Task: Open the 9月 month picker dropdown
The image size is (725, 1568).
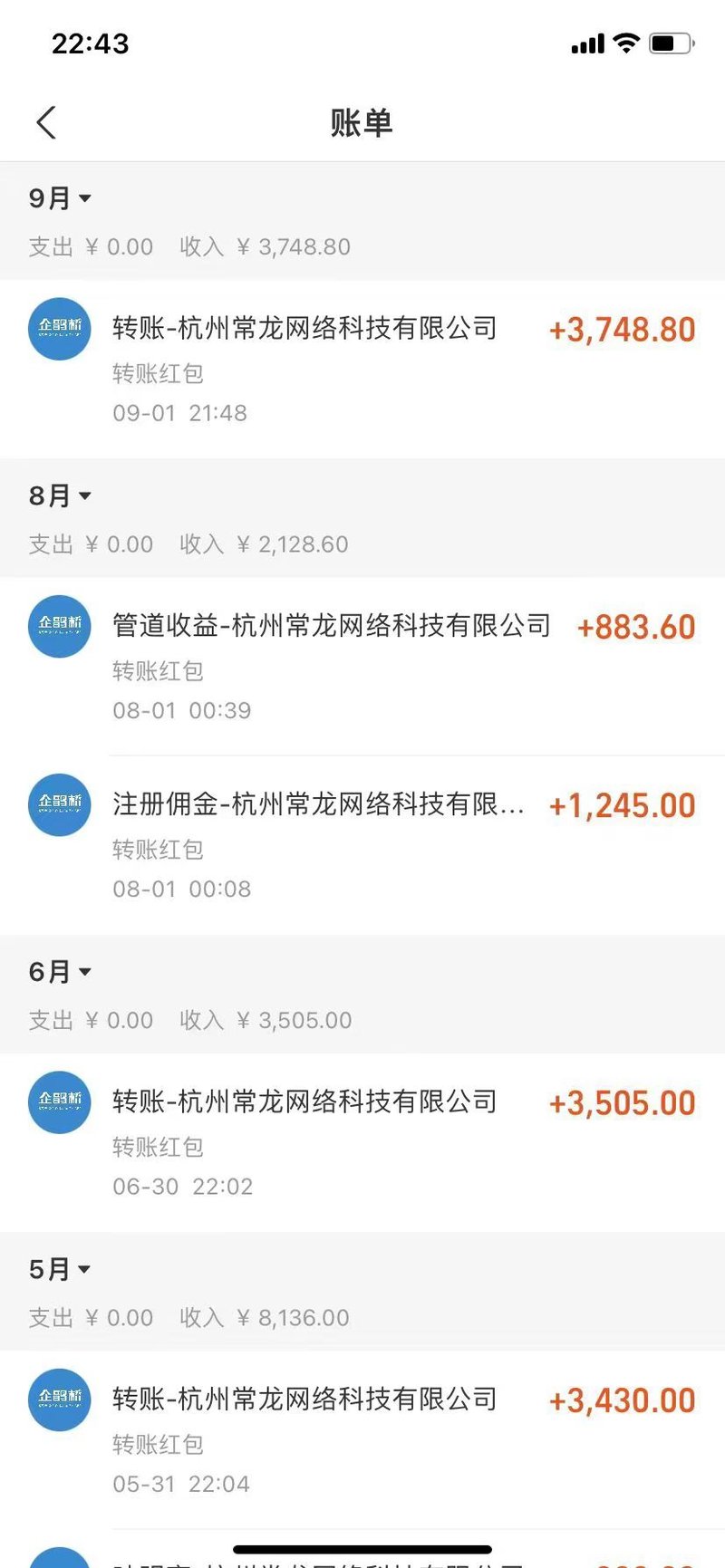Action: pyautogui.click(x=60, y=197)
